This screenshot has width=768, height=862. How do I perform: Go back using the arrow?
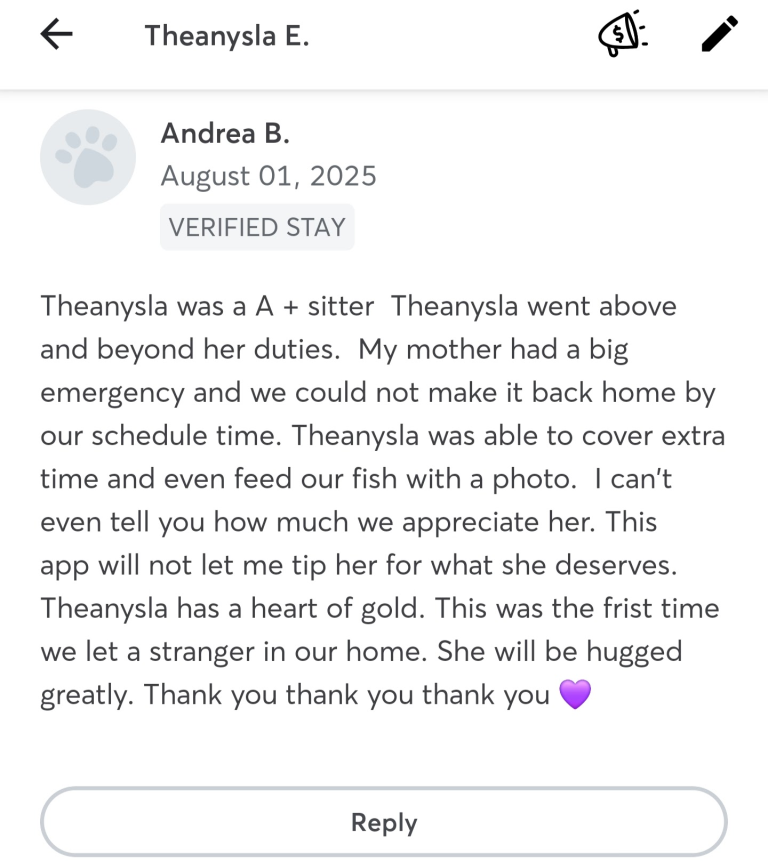coord(57,35)
